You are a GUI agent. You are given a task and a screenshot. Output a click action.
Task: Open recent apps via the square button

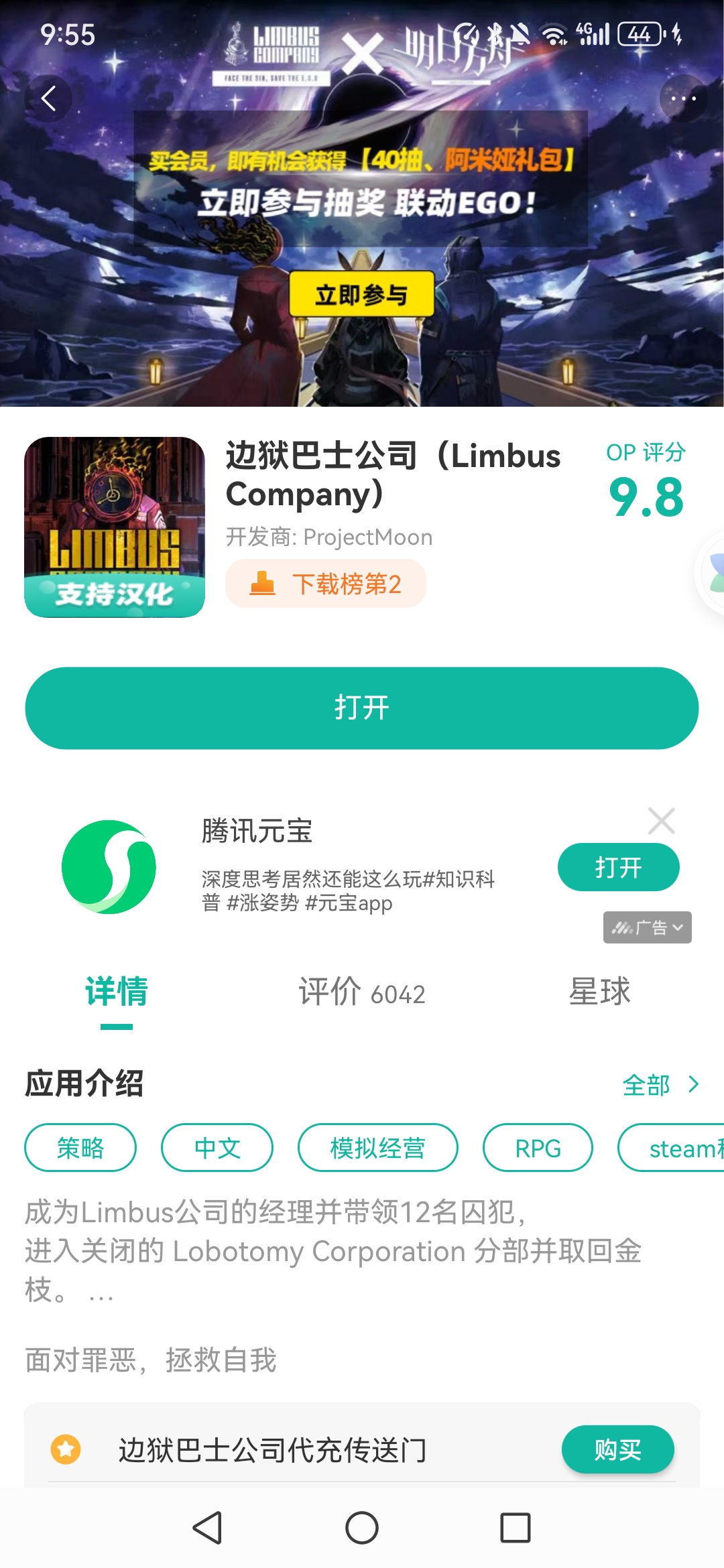[x=515, y=1528]
